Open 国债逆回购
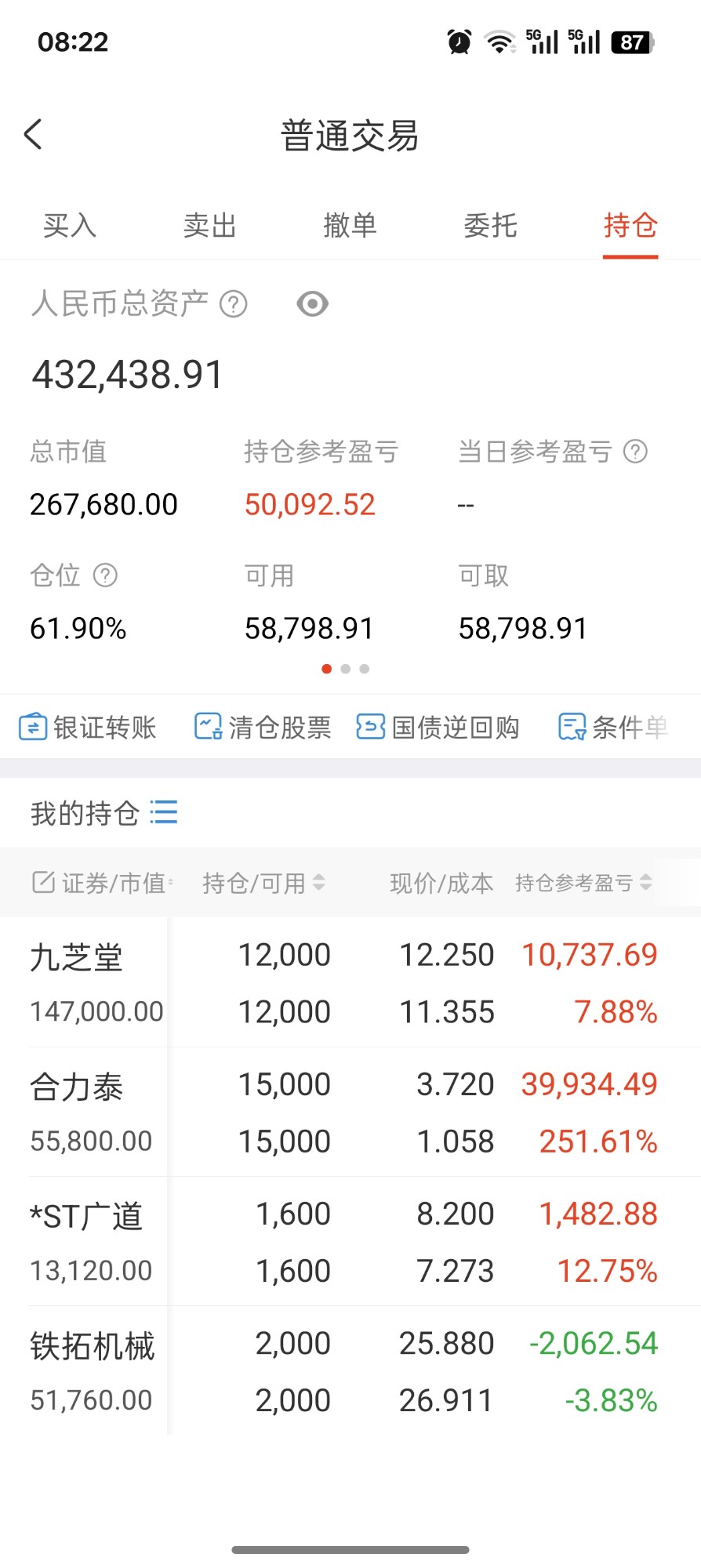Screen dimensions: 701x1568 (x=438, y=728)
